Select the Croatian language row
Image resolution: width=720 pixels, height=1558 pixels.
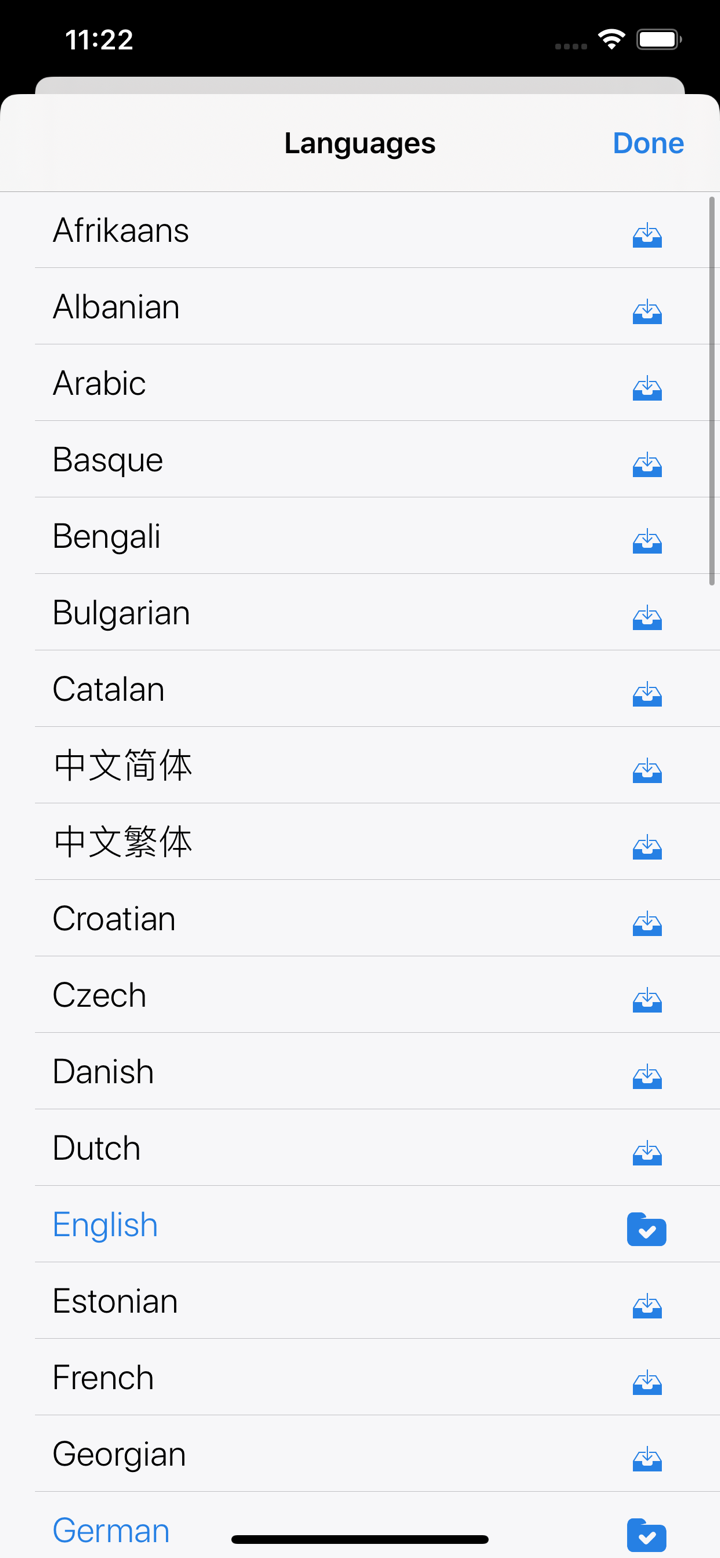coord(114,918)
